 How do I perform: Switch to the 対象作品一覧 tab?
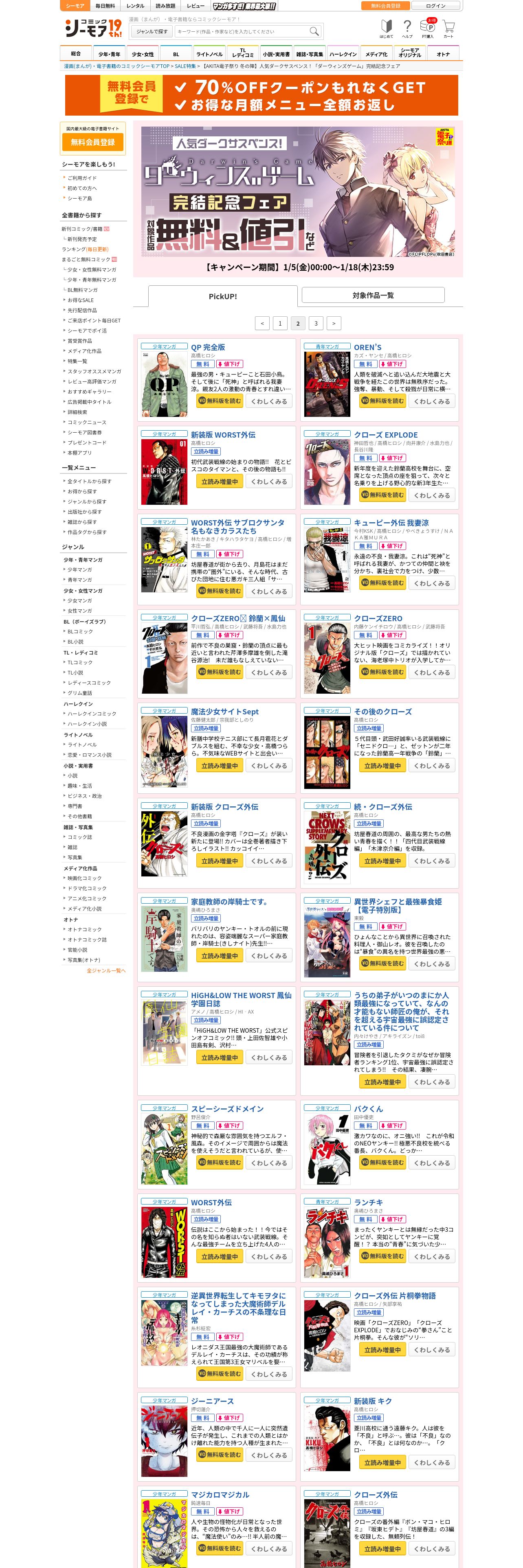point(373,295)
